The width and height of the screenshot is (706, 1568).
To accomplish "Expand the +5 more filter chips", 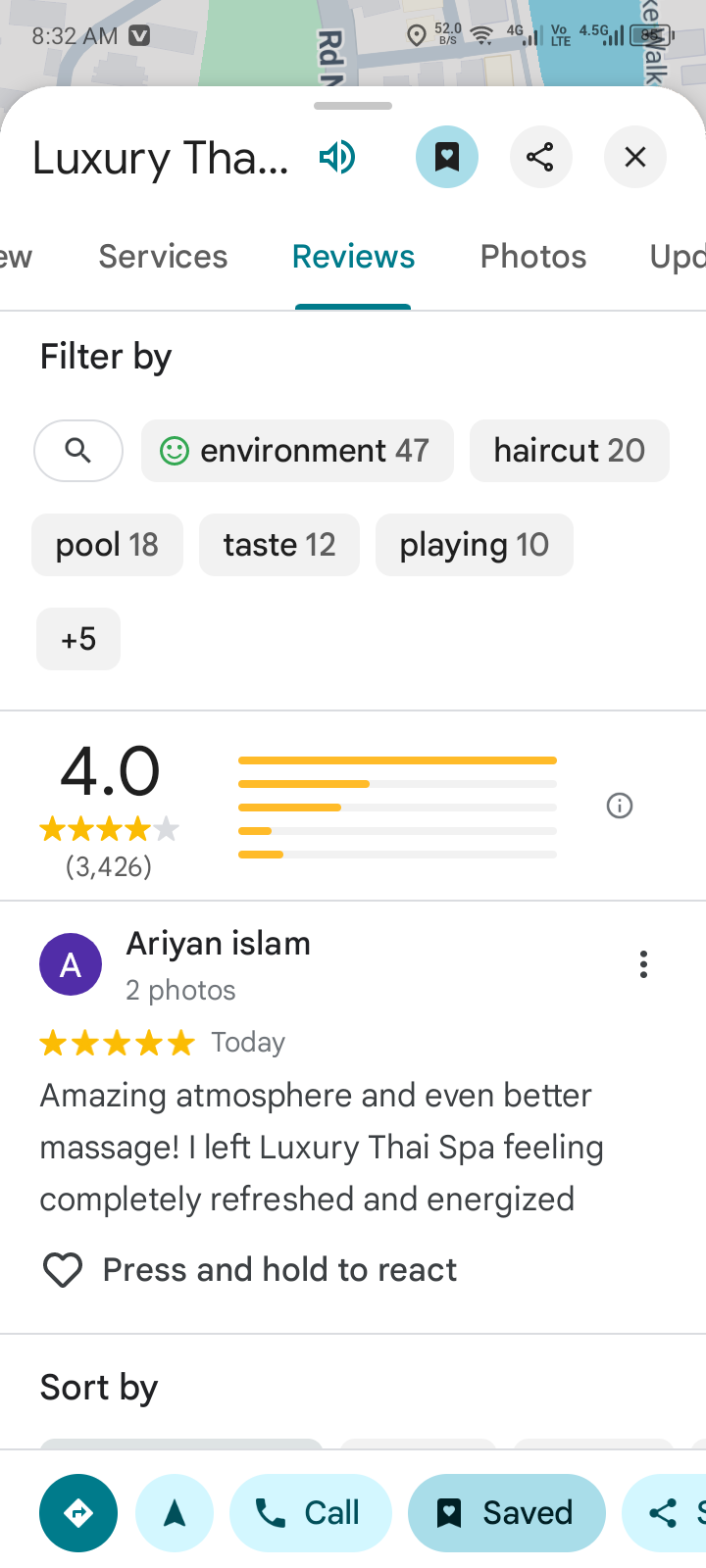I will [78, 639].
